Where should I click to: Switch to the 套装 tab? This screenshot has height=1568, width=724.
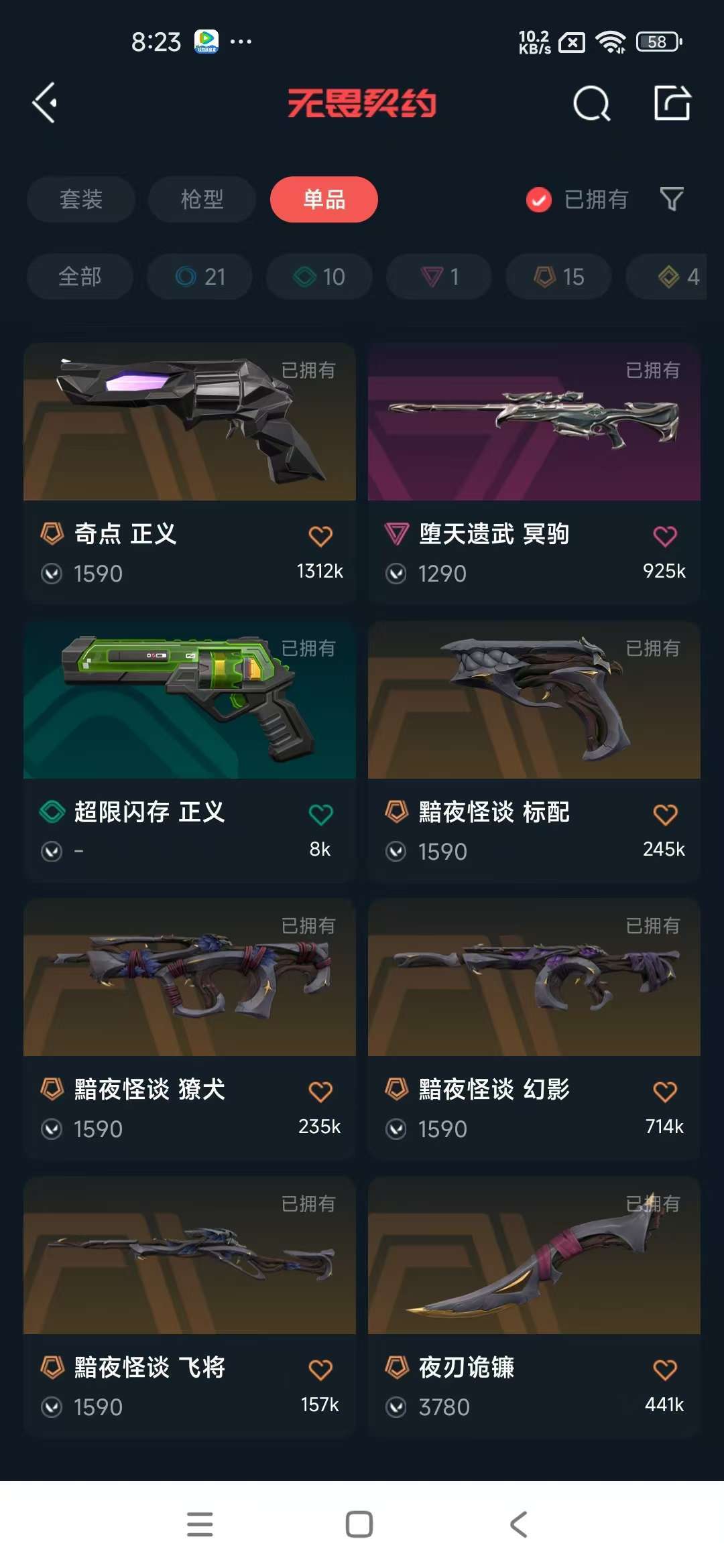pos(81,199)
